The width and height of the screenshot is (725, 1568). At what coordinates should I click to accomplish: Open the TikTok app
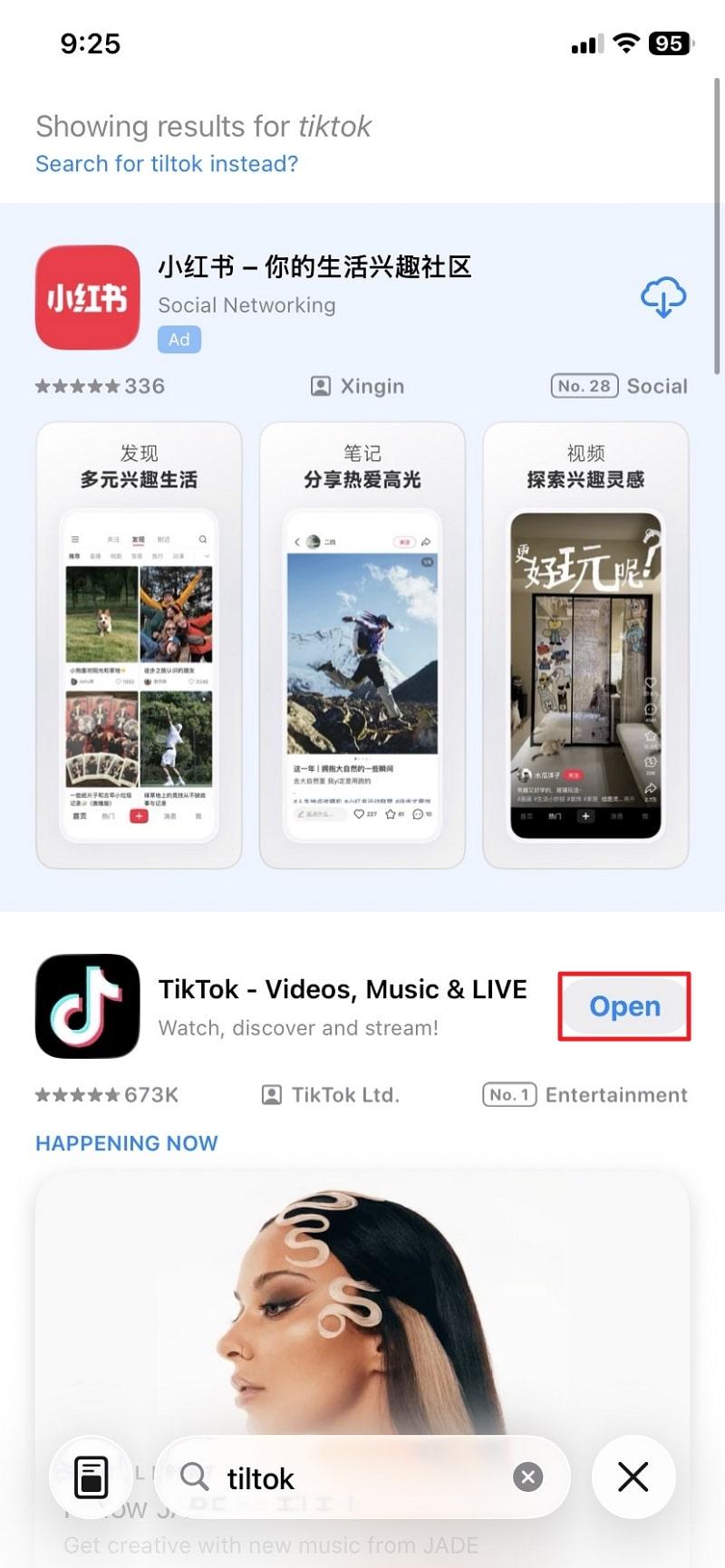(623, 1005)
